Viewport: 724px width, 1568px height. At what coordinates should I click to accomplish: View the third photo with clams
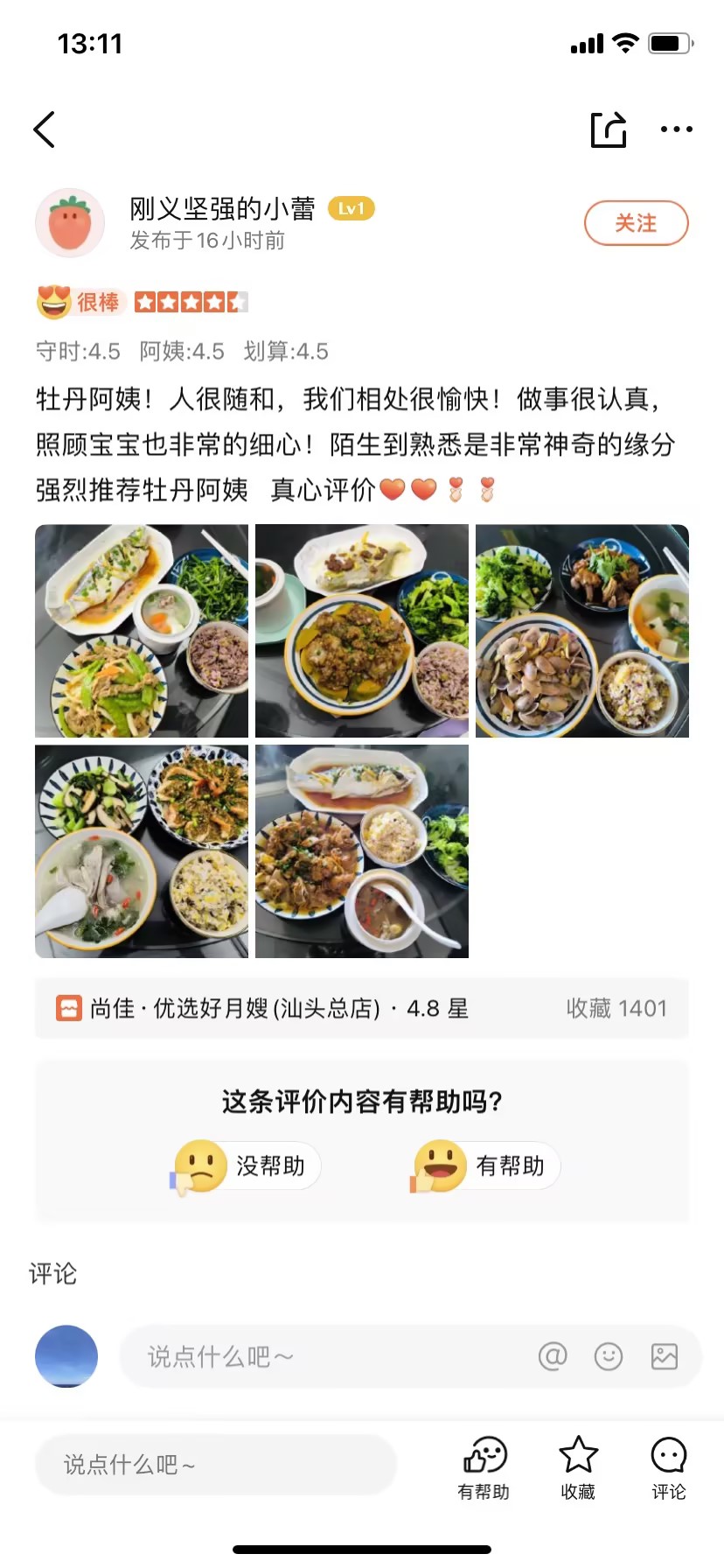coord(582,631)
